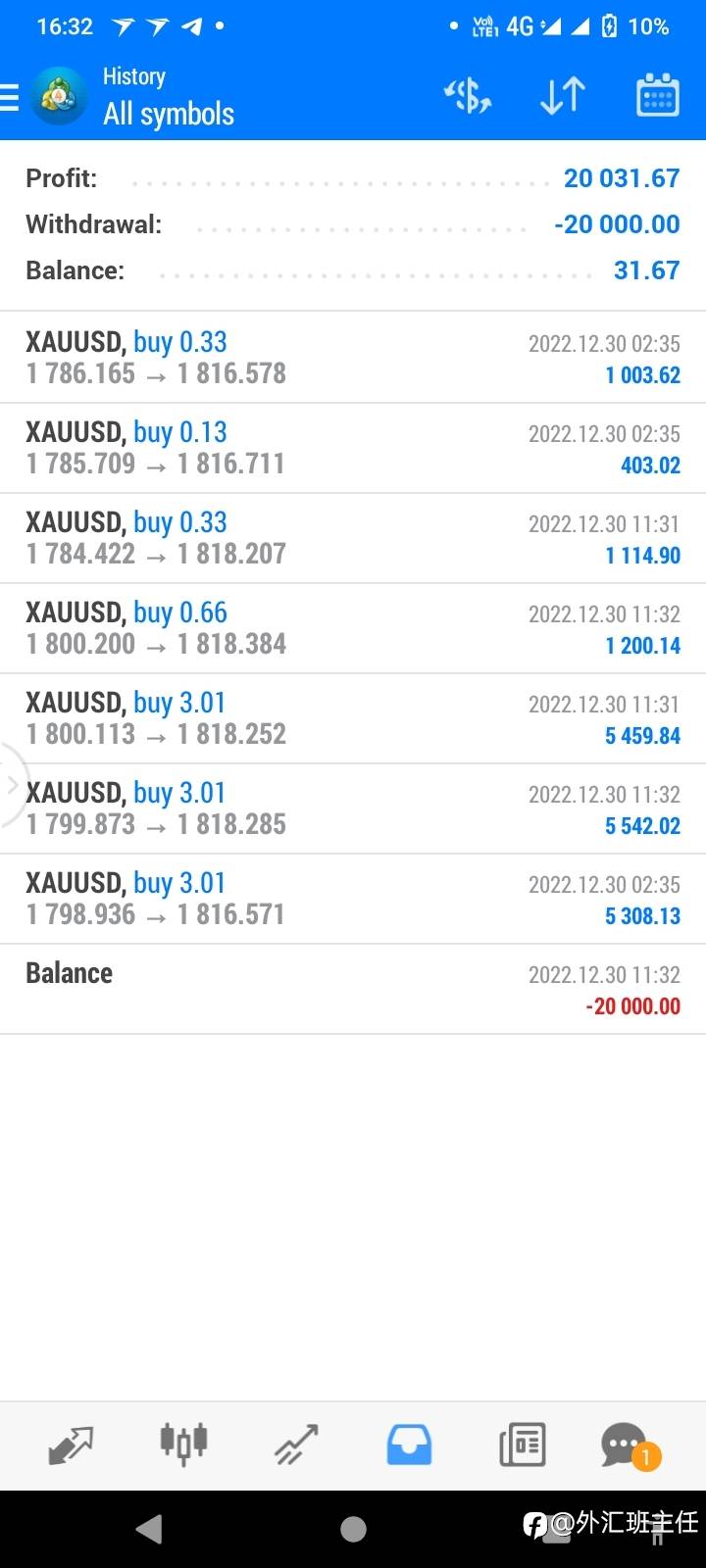Open the trade with 5 459.84 profit
The image size is (706, 1568).
click(x=353, y=718)
